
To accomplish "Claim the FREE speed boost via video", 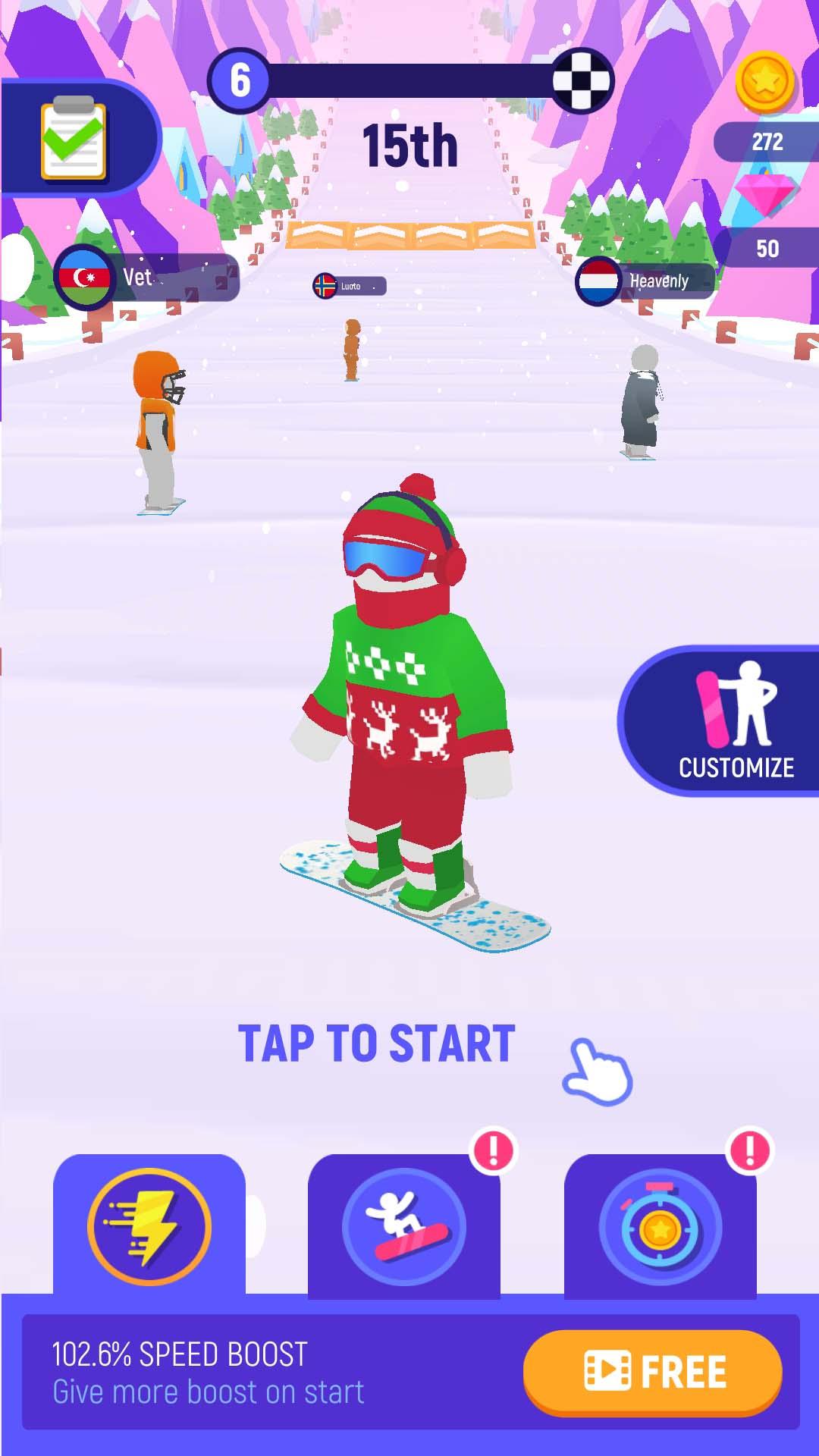I will point(652,1371).
